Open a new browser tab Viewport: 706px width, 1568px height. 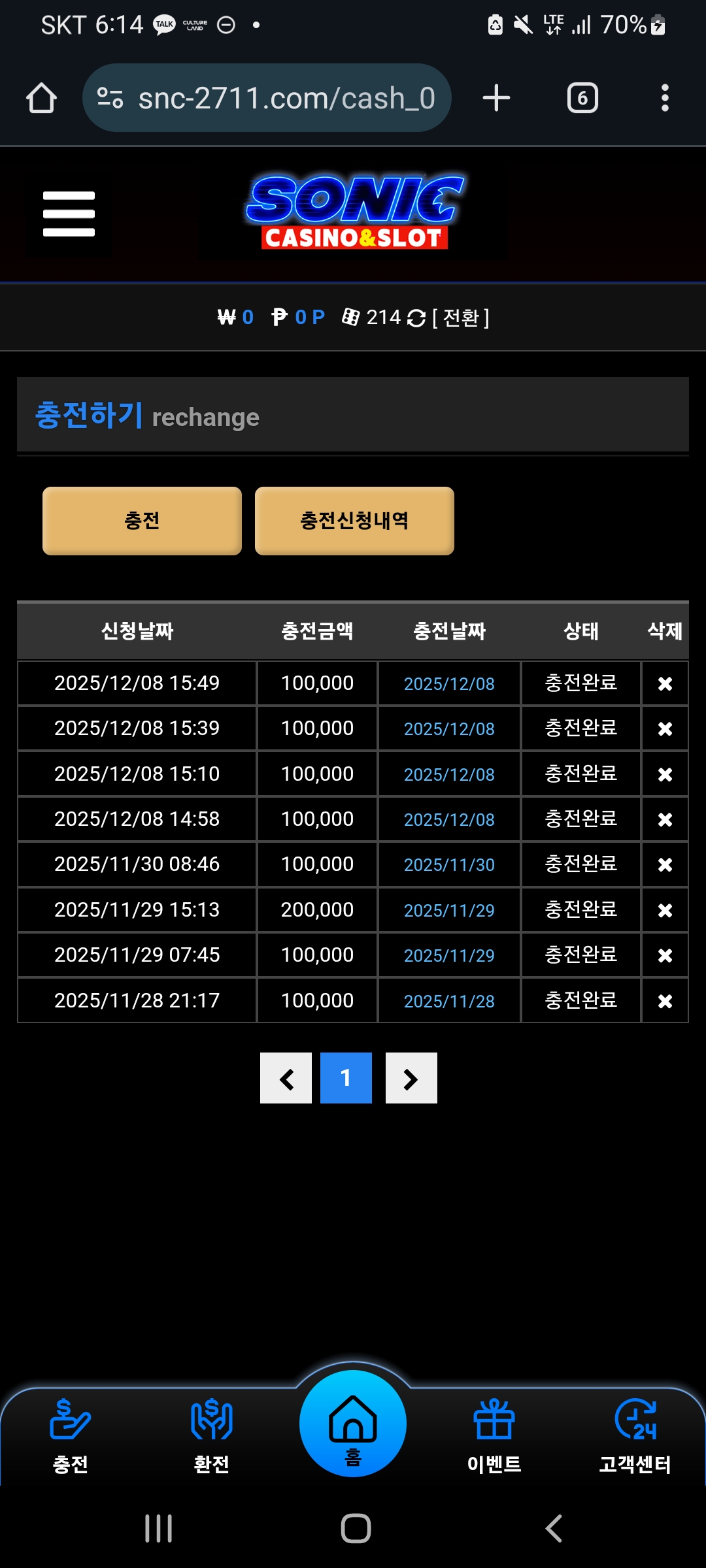pos(496,98)
